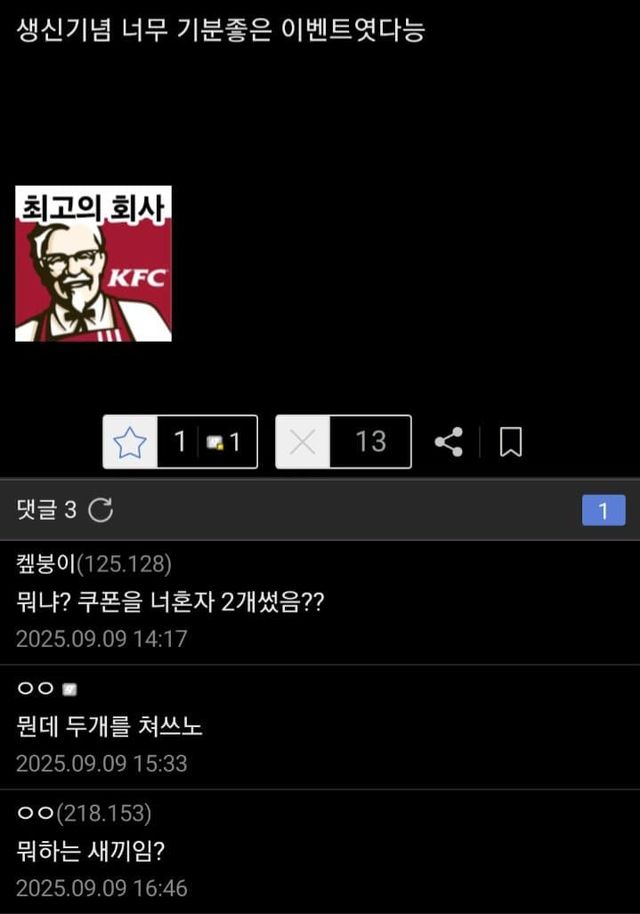Screen dimensions: 640x914
Task: Tap commenter 켑붕이 nickname
Action: point(46,564)
